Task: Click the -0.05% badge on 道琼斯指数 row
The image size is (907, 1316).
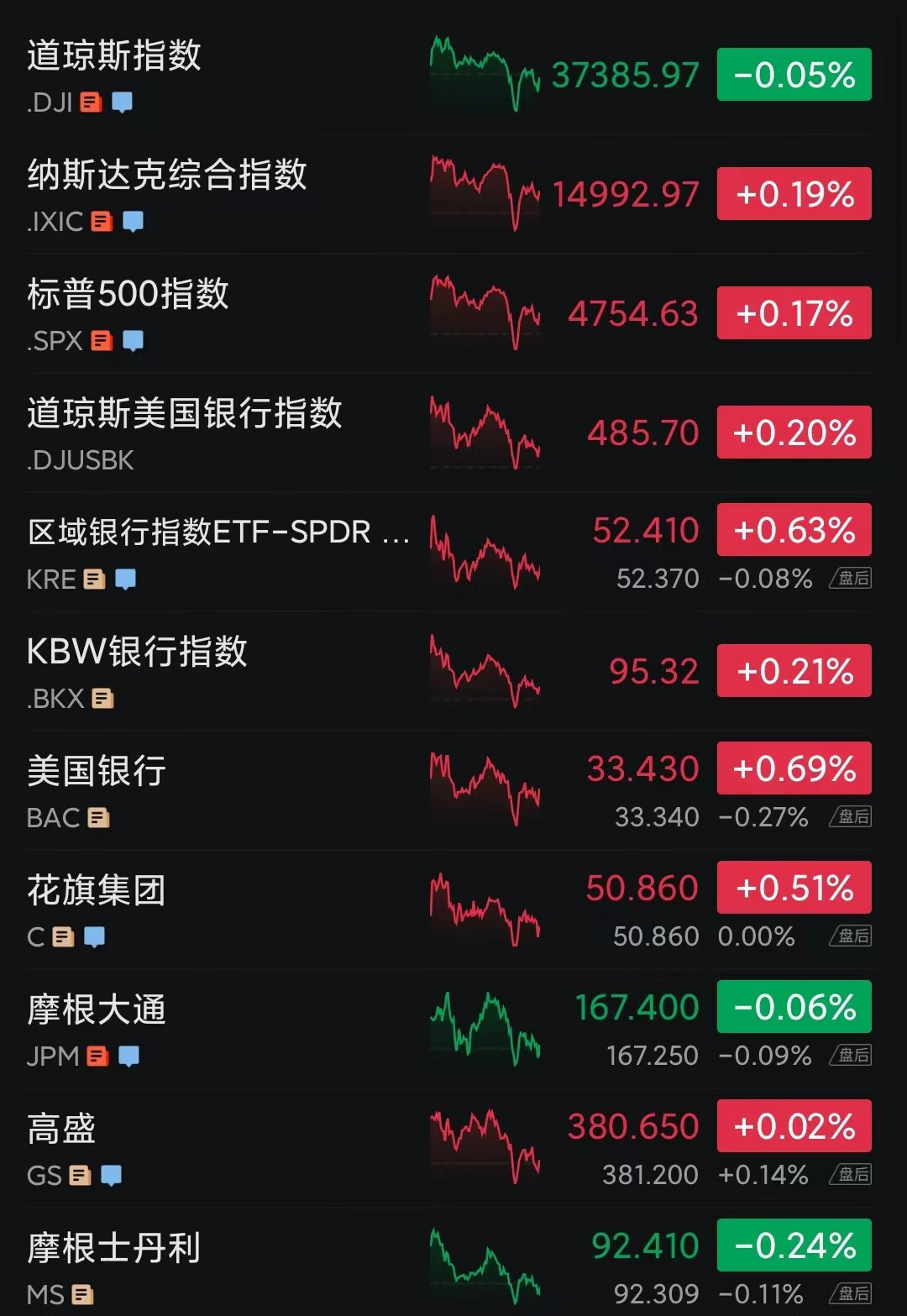Action: 793,75
